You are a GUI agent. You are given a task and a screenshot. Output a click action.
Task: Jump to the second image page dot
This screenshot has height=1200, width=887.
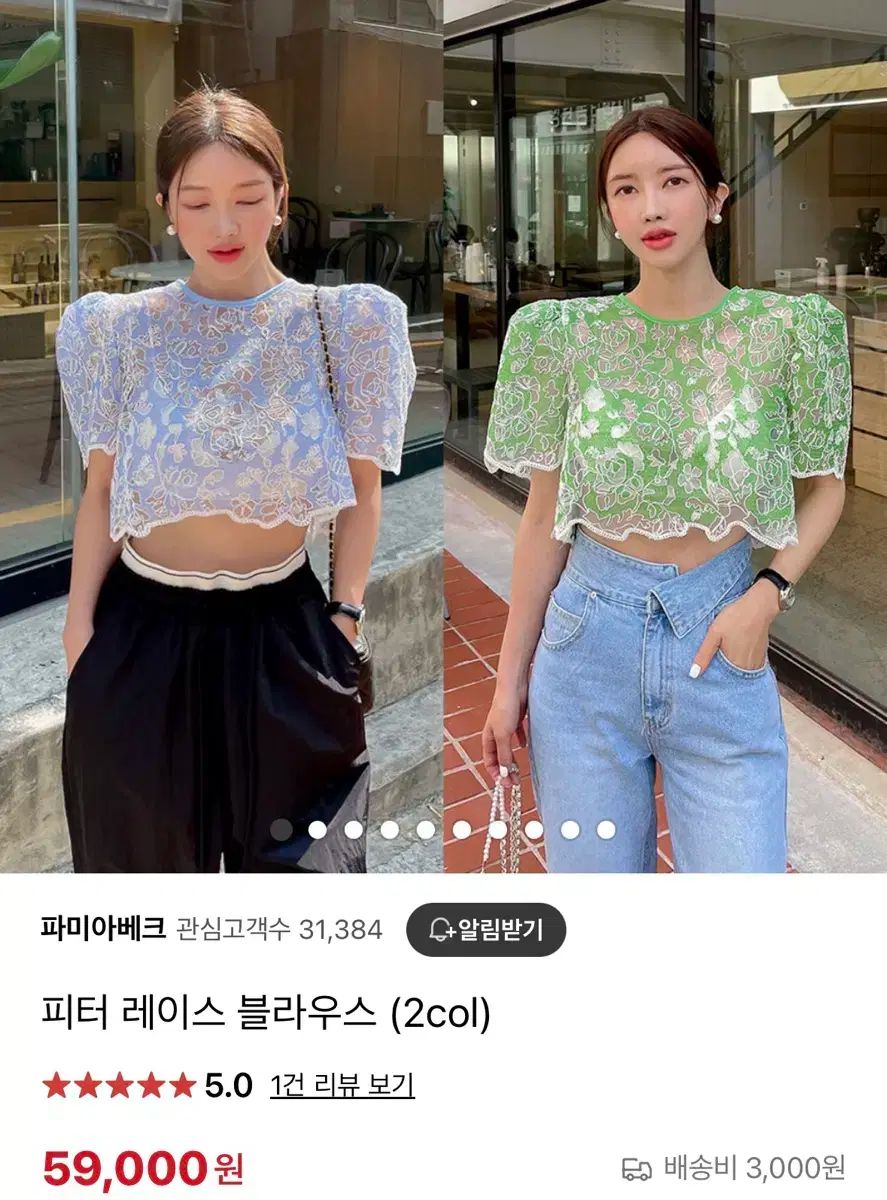(318, 829)
